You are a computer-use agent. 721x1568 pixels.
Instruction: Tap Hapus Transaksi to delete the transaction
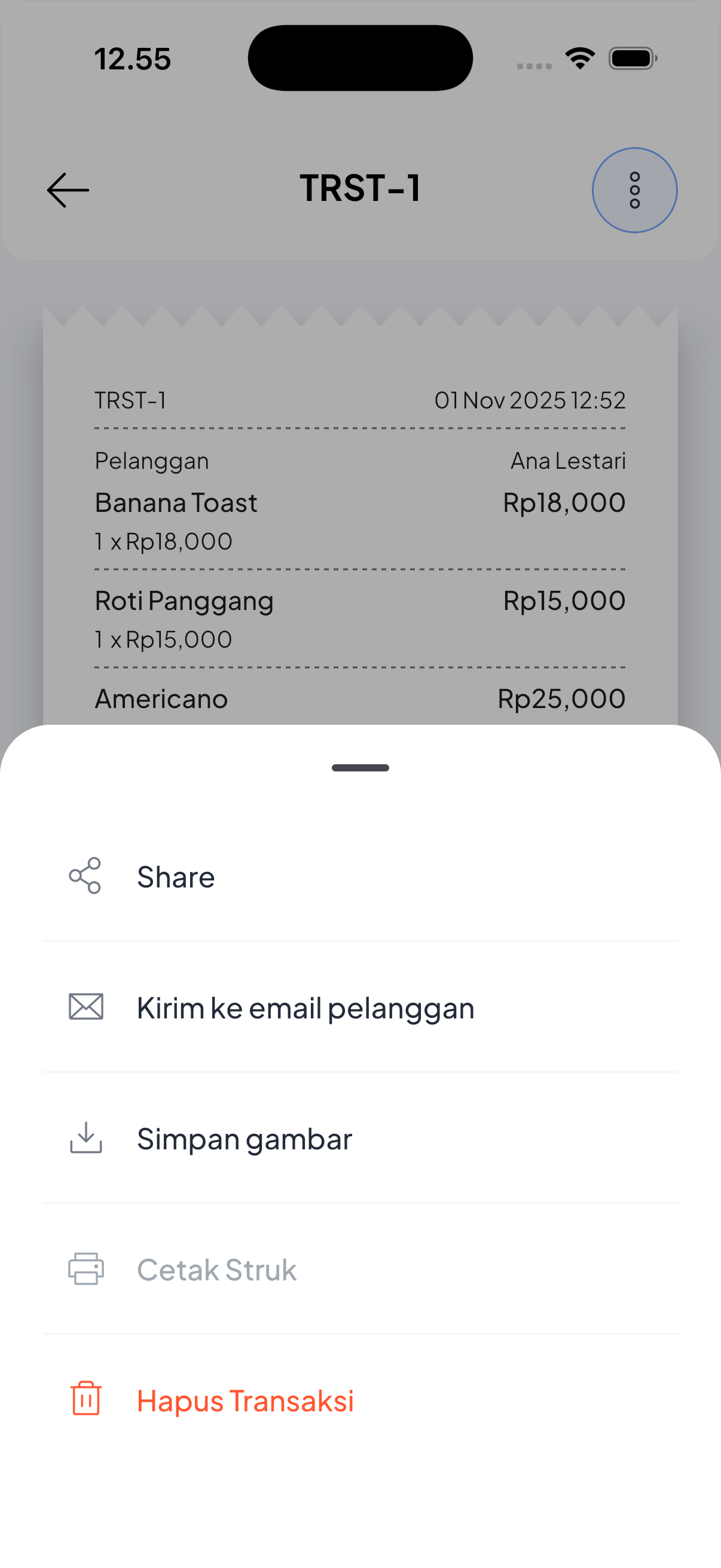coord(245,1400)
